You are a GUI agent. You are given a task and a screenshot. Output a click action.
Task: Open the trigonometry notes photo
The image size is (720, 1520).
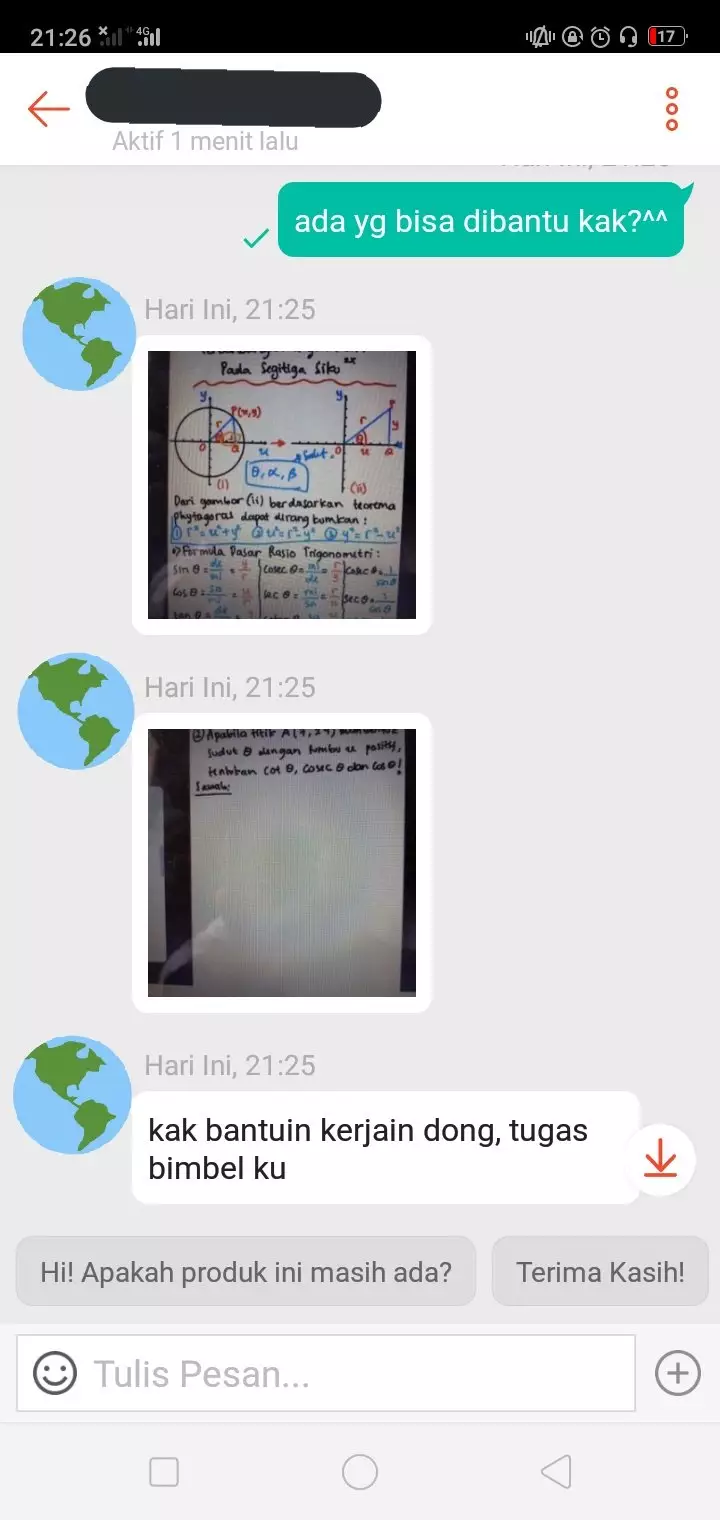pyautogui.click(x=282, y=485)
